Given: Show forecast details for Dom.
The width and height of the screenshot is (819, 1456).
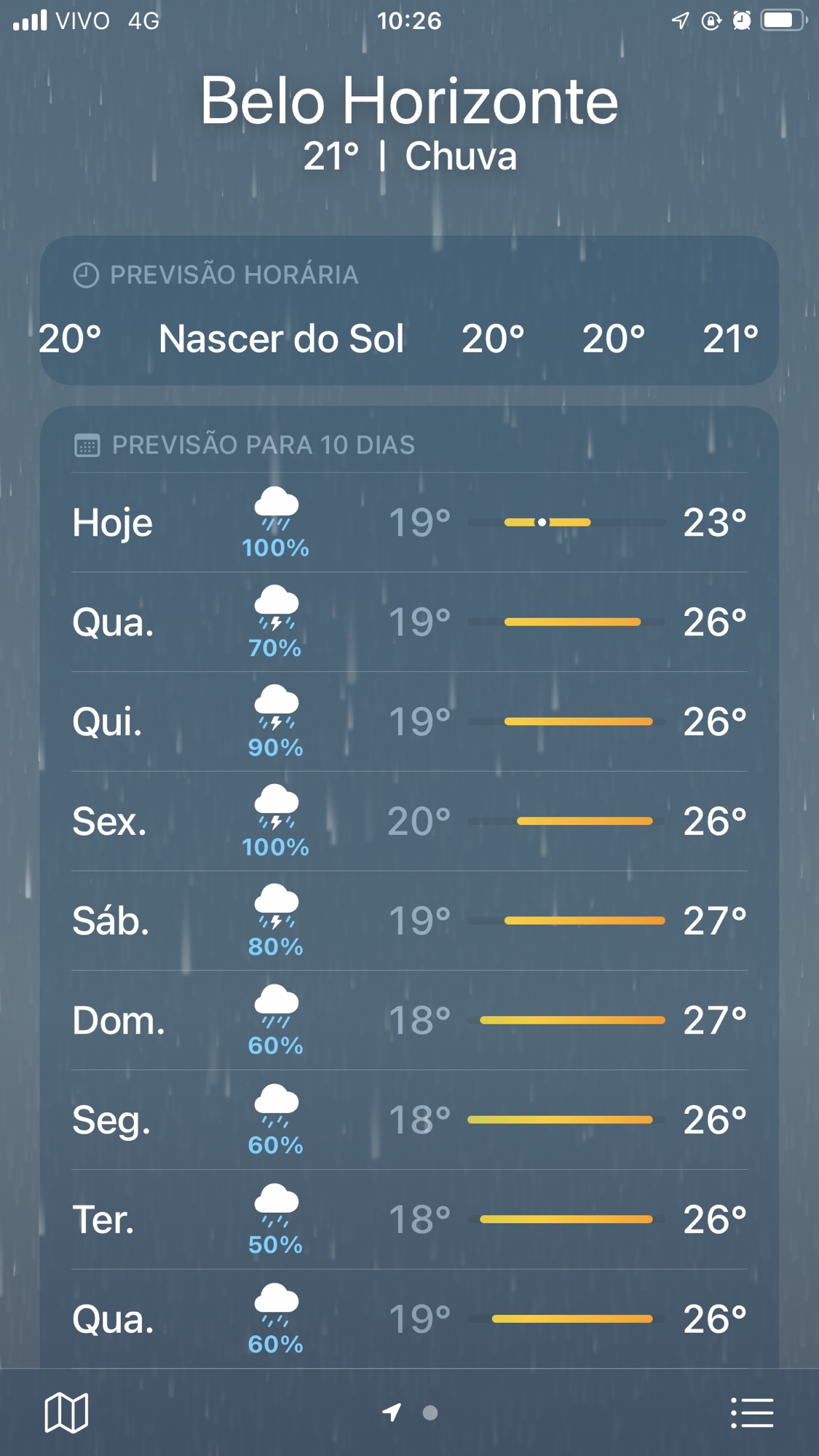Looking at the screenshot, I should point(409,1021).
